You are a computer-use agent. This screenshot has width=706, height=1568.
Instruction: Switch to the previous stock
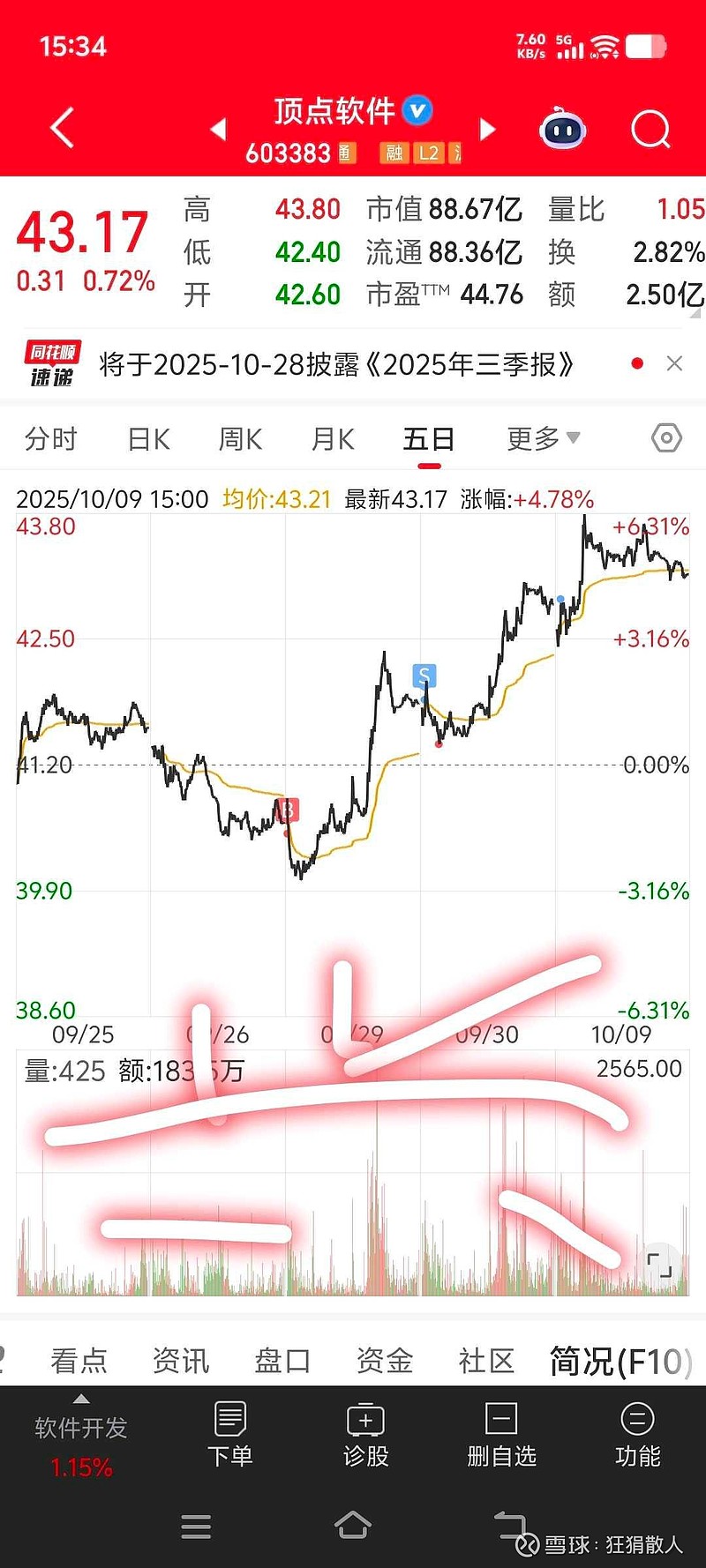click(x=218, y=130)
